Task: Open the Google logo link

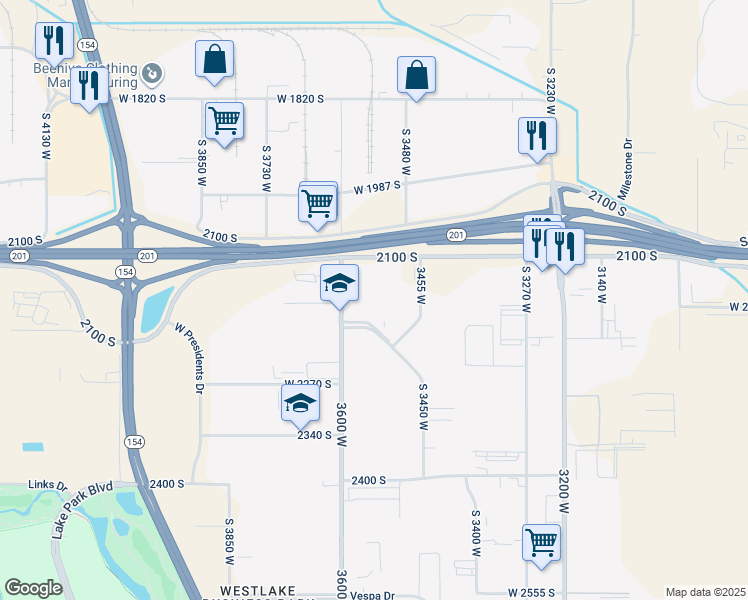Action: 34,588
